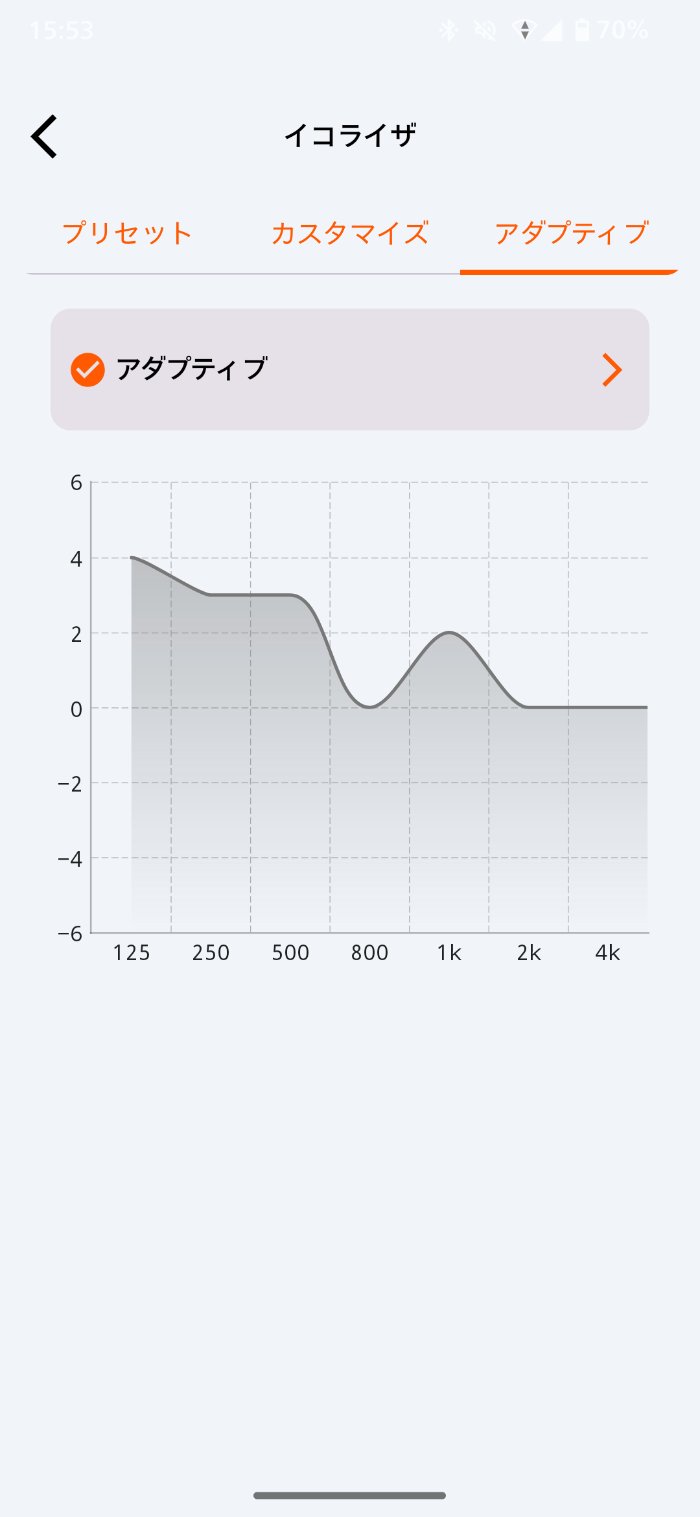Switch to the プリセット tab

127,234
